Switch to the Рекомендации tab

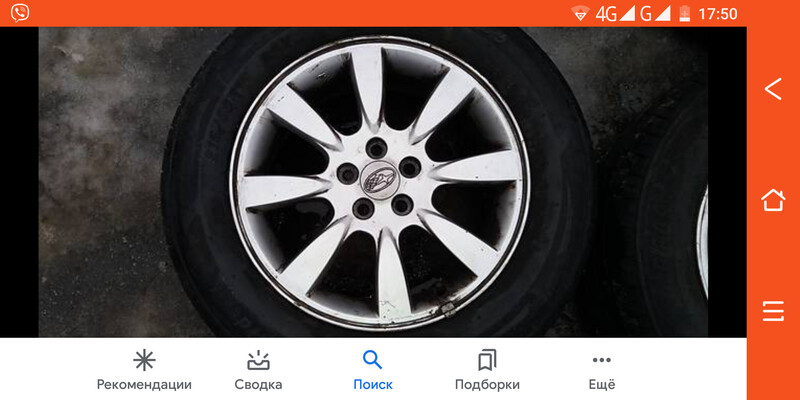144,369
